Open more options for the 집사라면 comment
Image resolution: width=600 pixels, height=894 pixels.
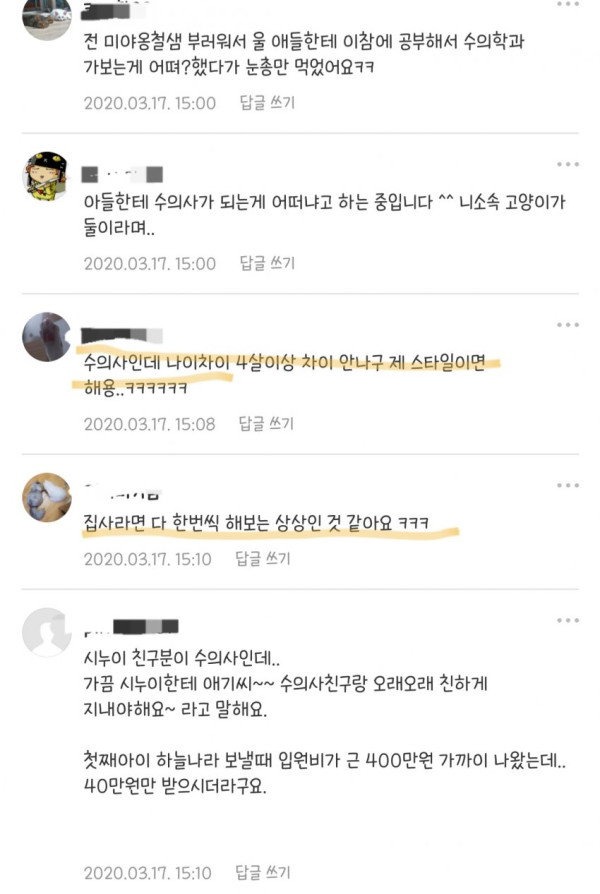tap(568, 486)
